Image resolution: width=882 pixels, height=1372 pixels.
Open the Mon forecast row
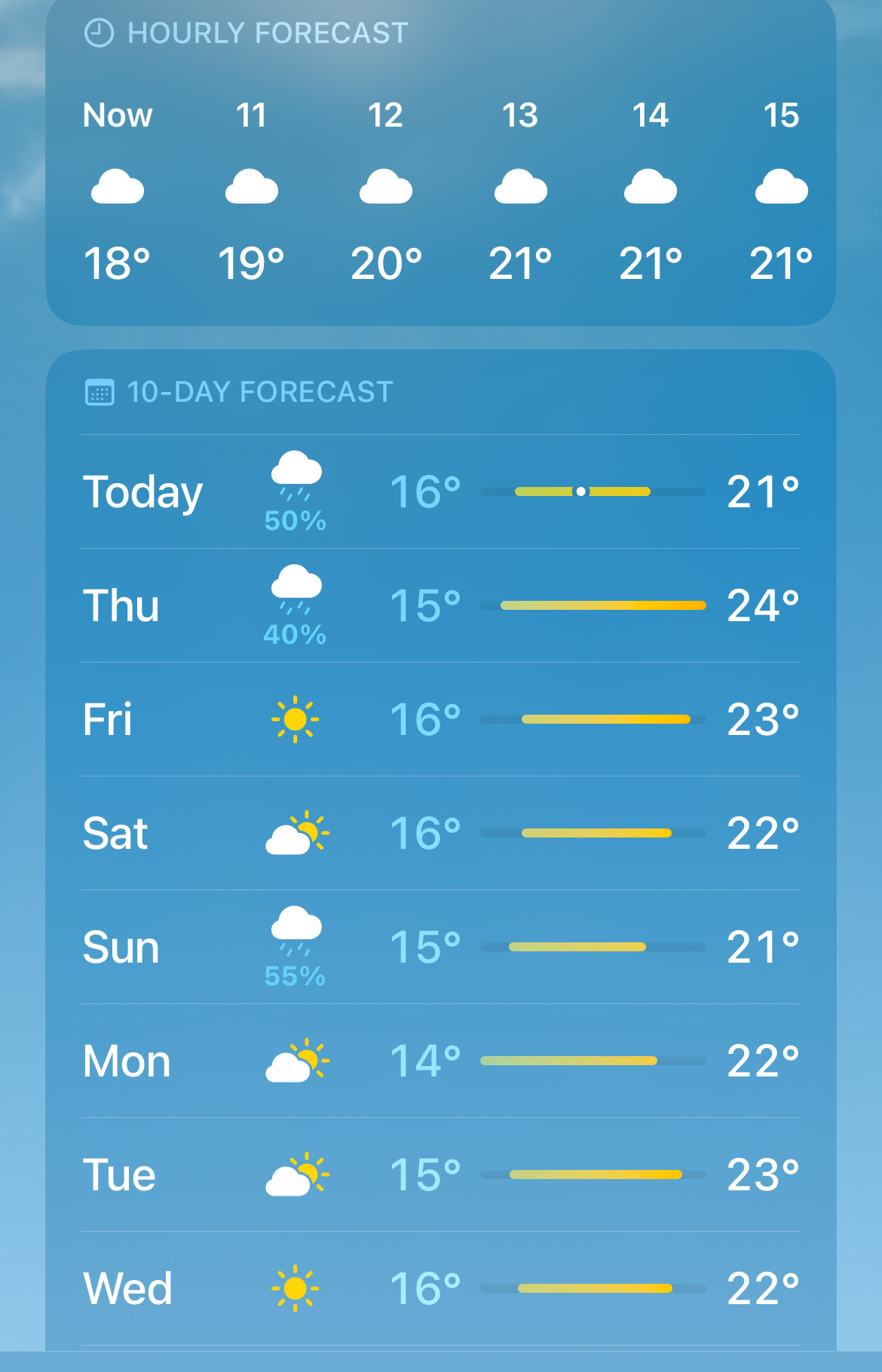coord(441,1061)
